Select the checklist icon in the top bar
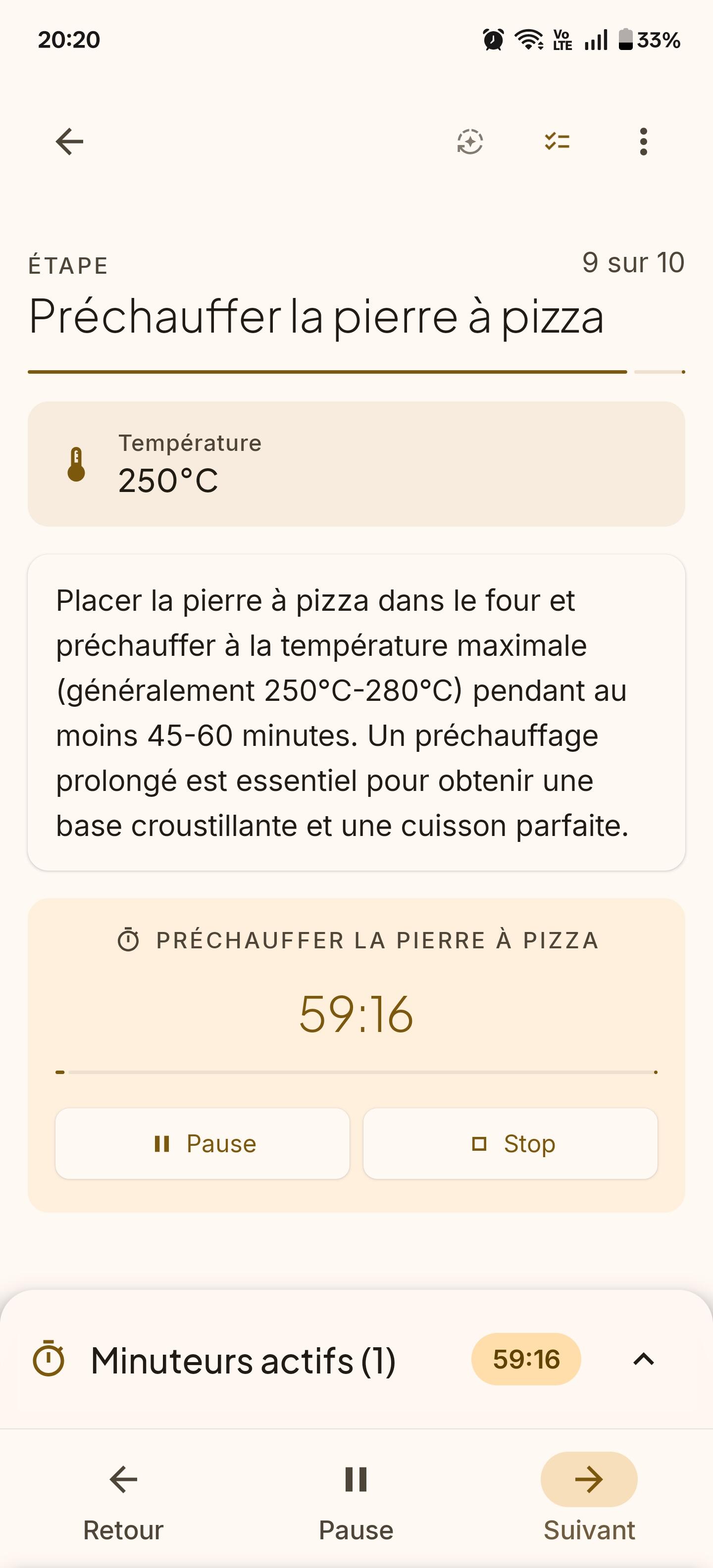The height and width of the screenshot is (1568, 713). click(x=556, y=142)
